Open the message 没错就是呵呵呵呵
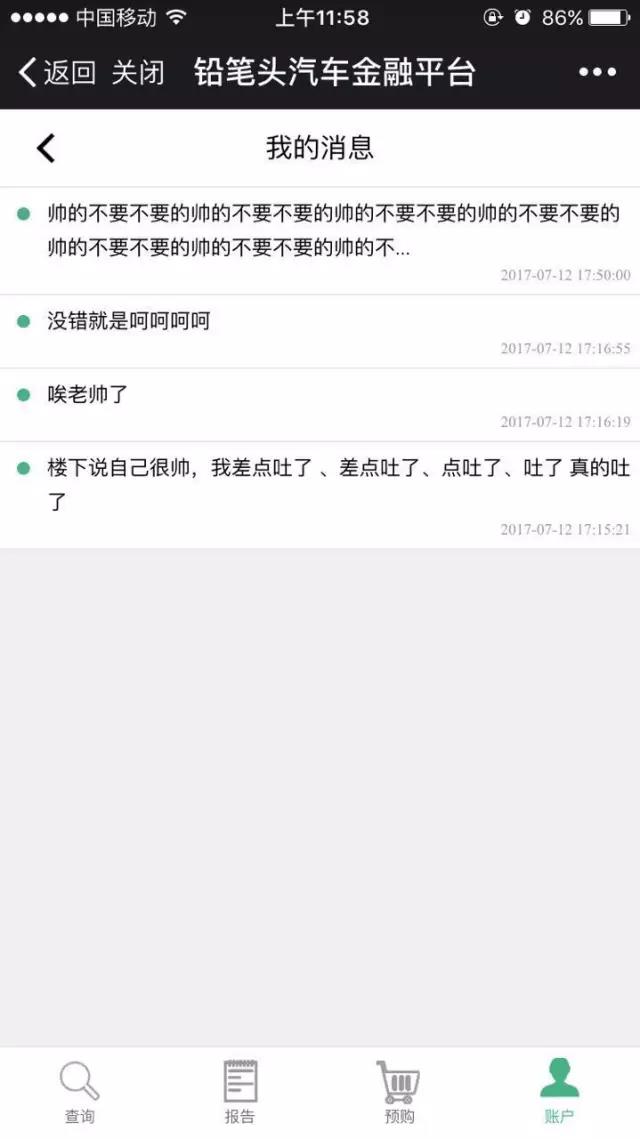640x1139 pixels. (320, 330)
